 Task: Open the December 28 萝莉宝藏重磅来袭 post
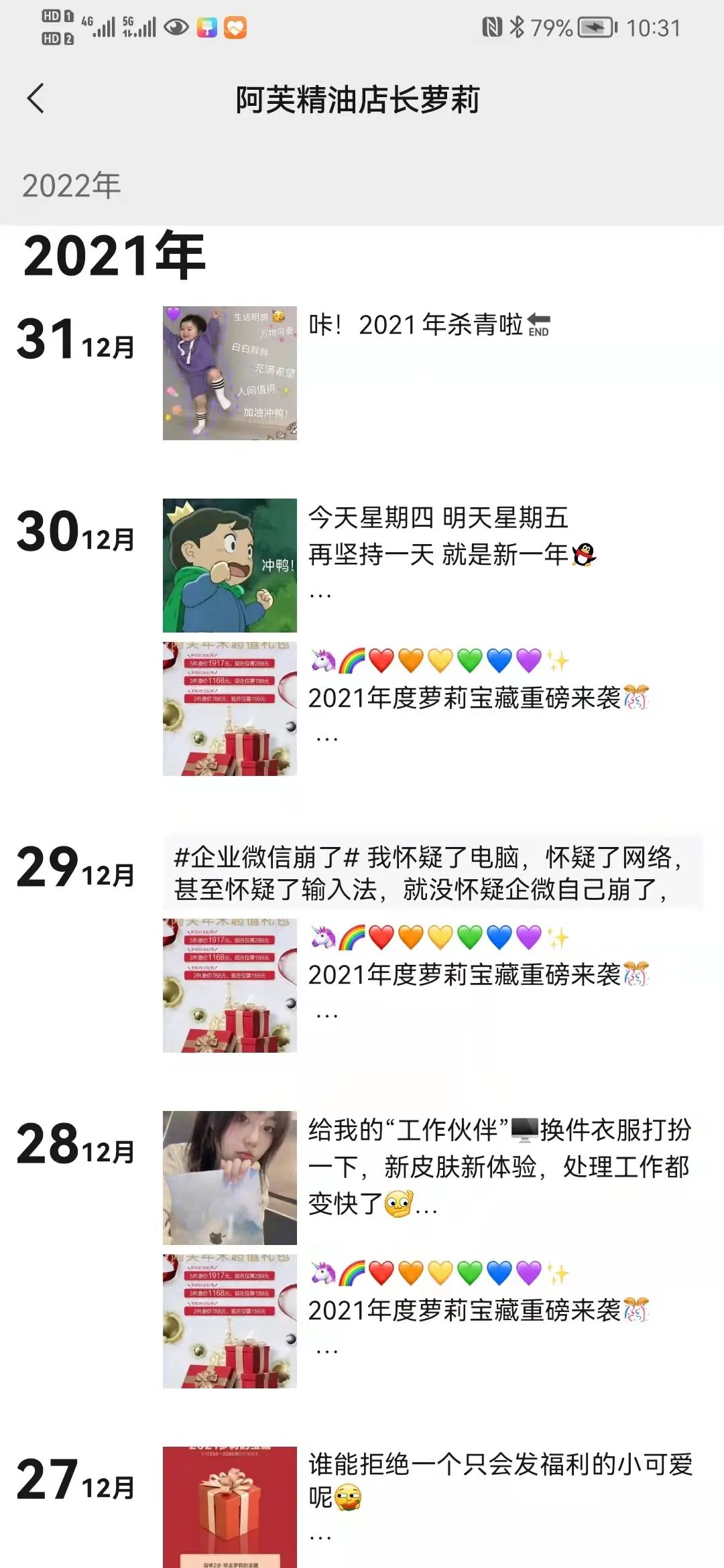point(469,1311)
